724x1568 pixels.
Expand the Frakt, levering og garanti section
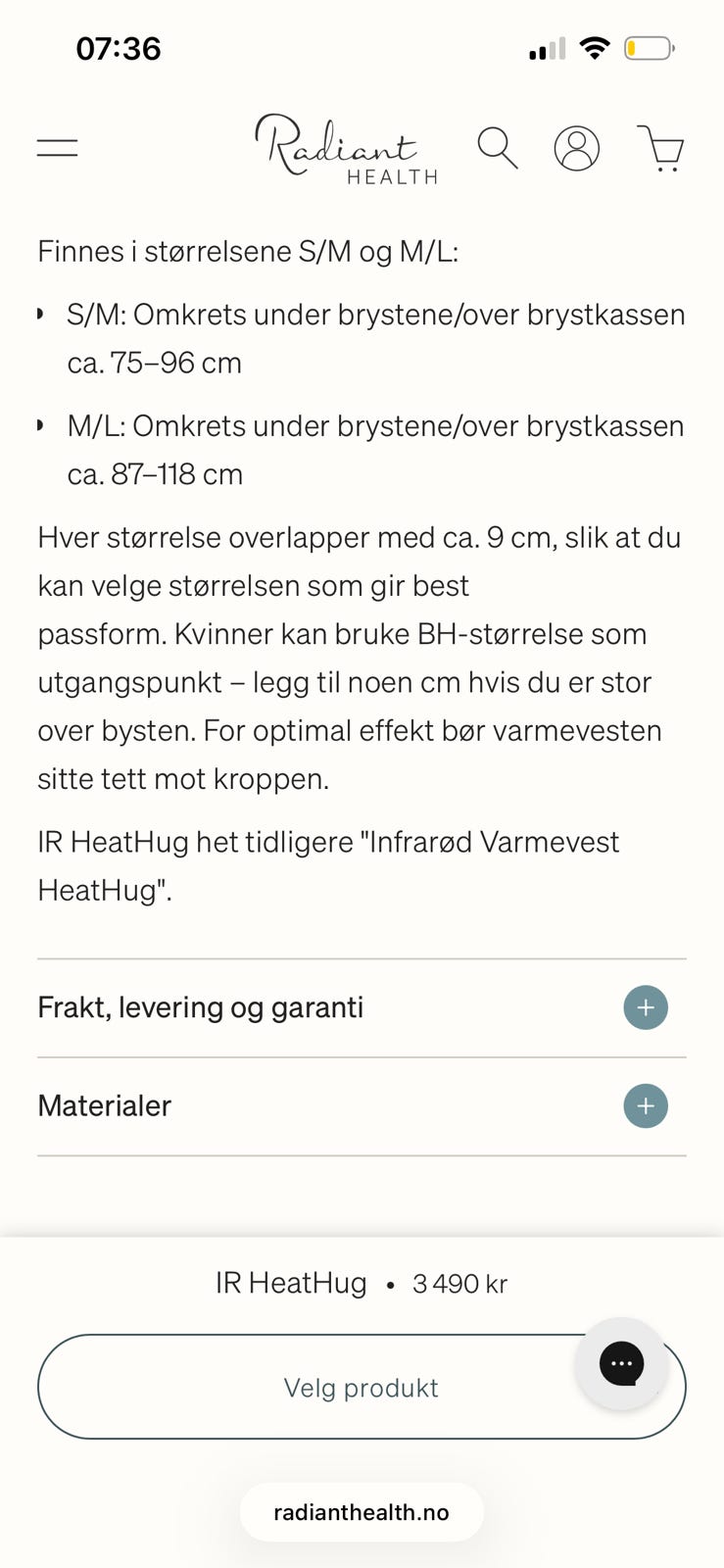click(201, 1006)
